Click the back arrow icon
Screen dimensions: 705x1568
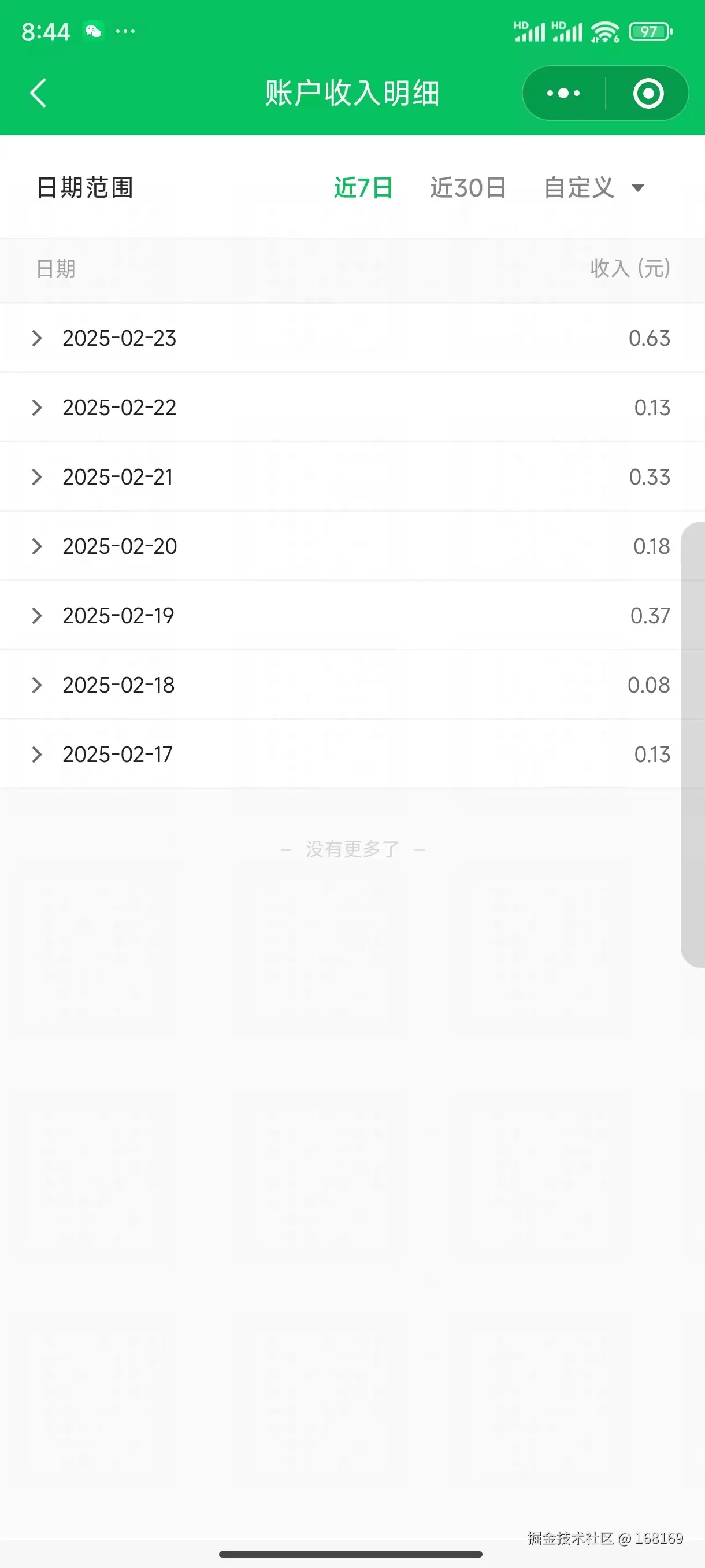coord(38,93)
